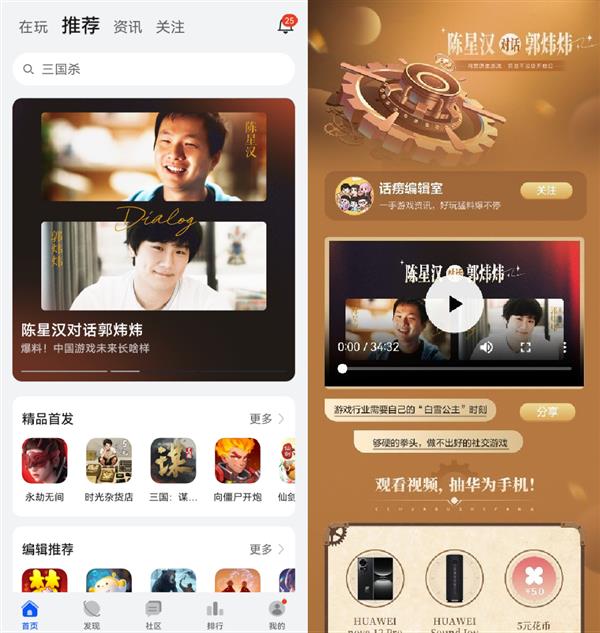Follow 话痨编辑室 with the 关注 button

tap(546, 190)
